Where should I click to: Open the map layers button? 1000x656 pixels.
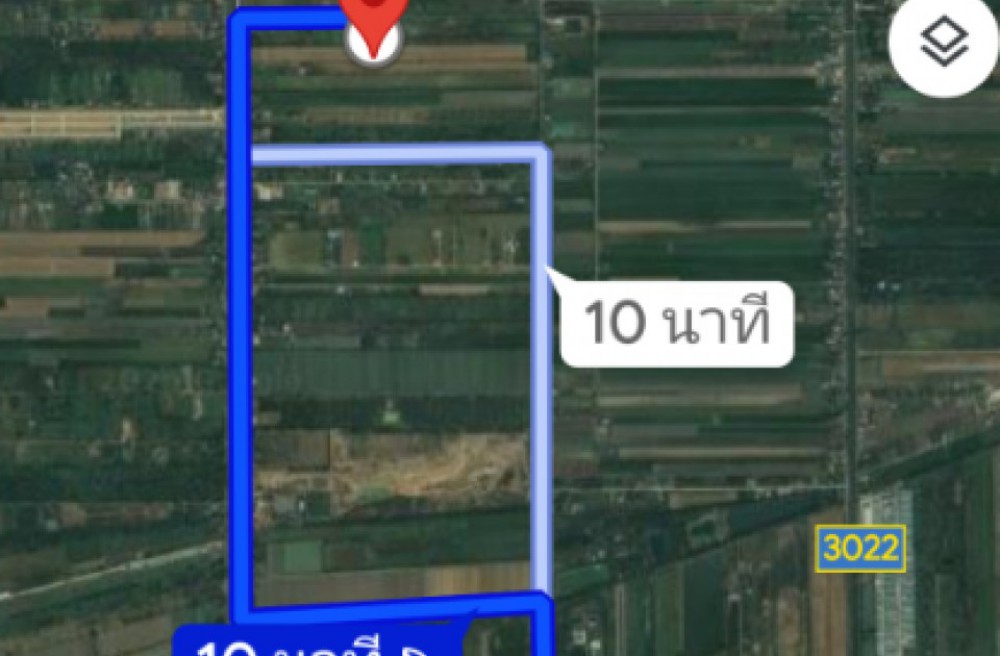pos(943,44)
